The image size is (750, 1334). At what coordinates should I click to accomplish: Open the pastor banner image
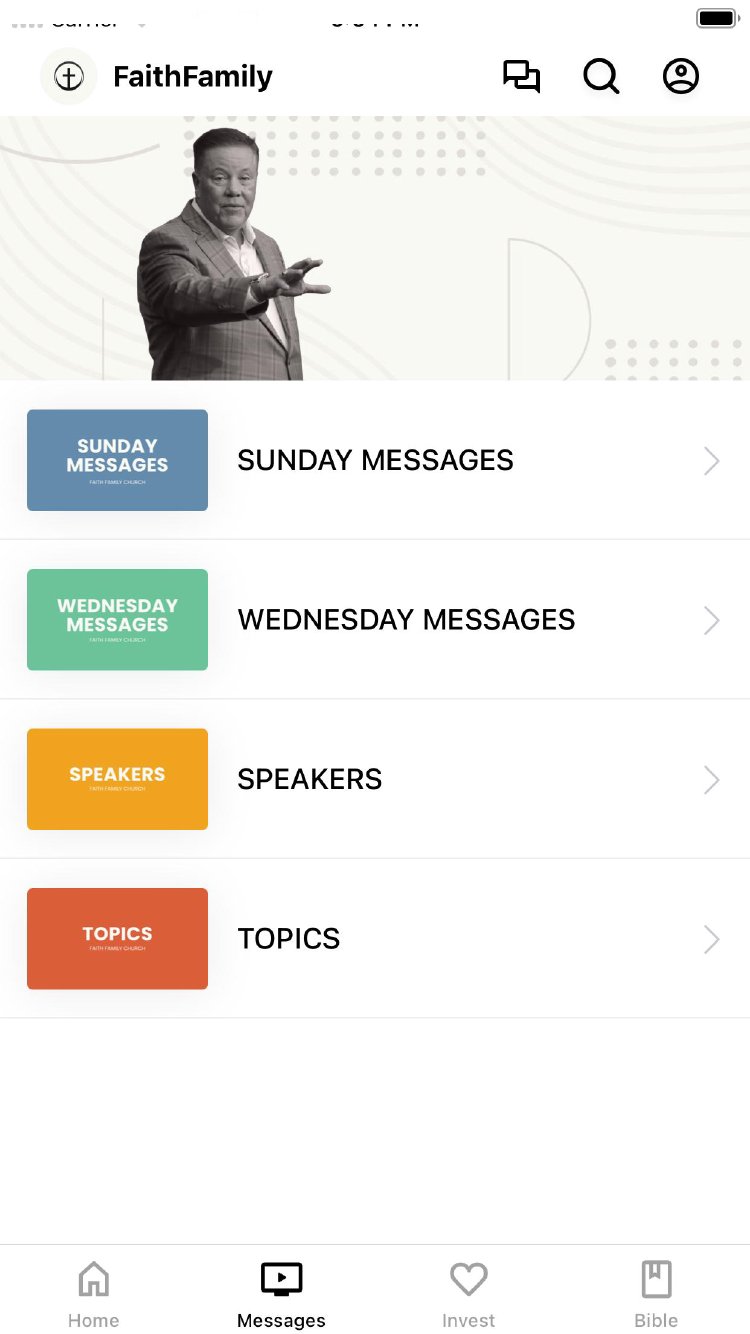coord(375,248)
